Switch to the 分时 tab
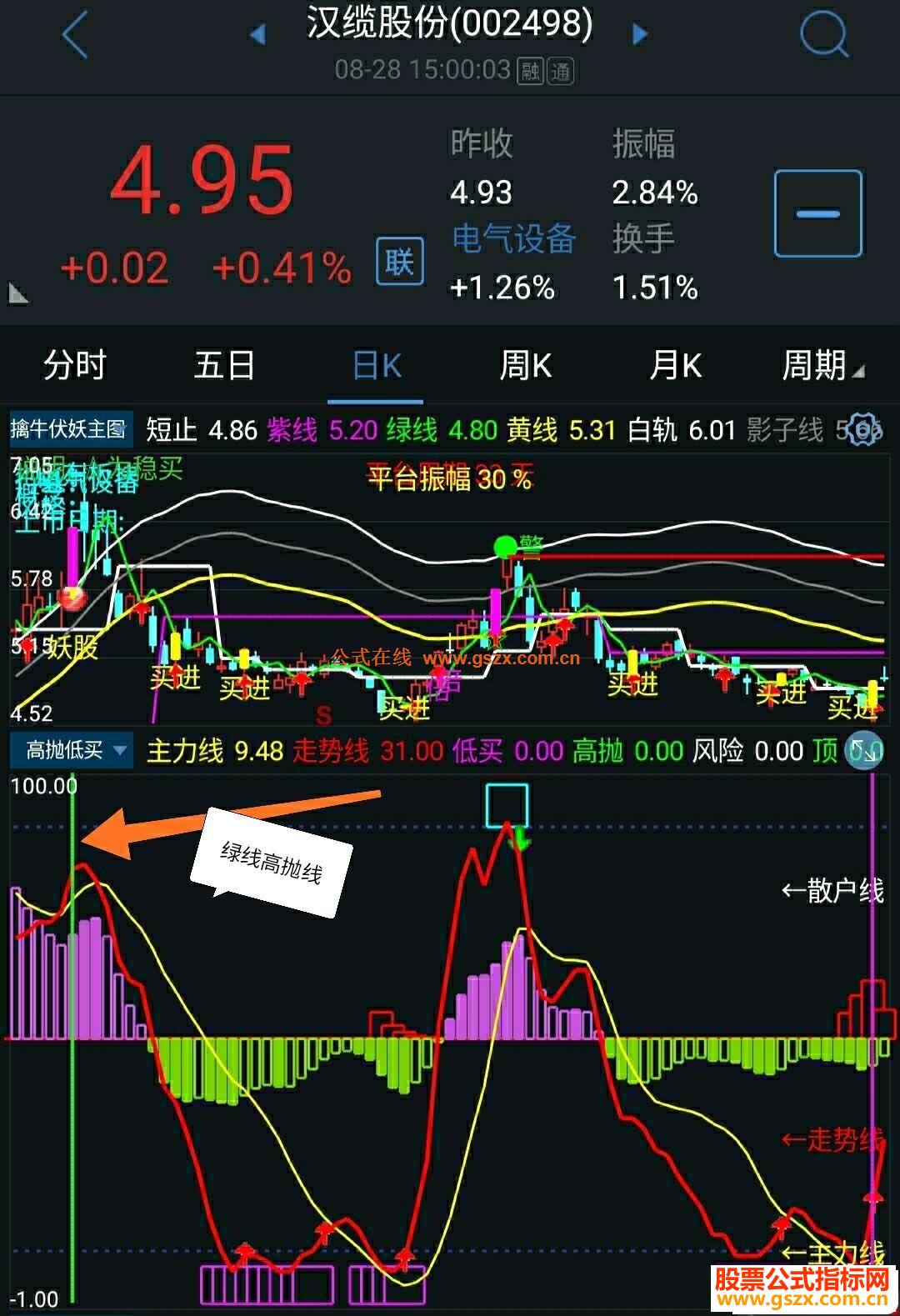 (x=74, y=365)
